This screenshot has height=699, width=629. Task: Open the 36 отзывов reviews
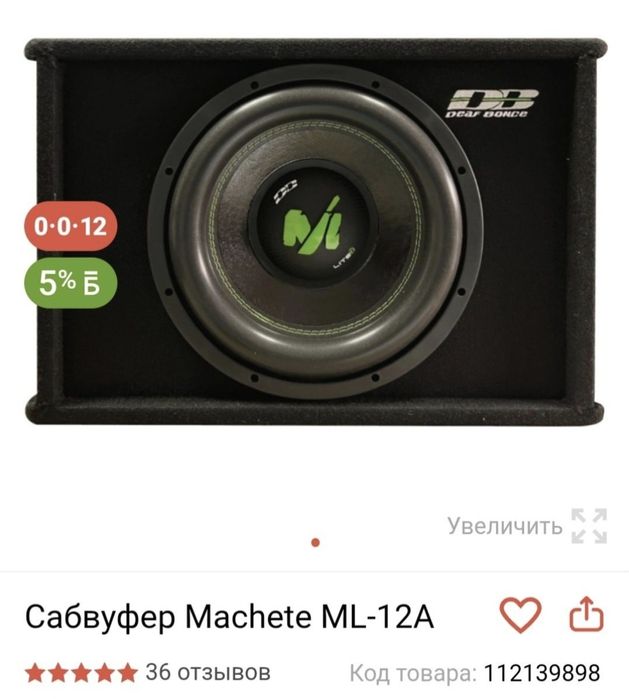[x=208, y=671]
